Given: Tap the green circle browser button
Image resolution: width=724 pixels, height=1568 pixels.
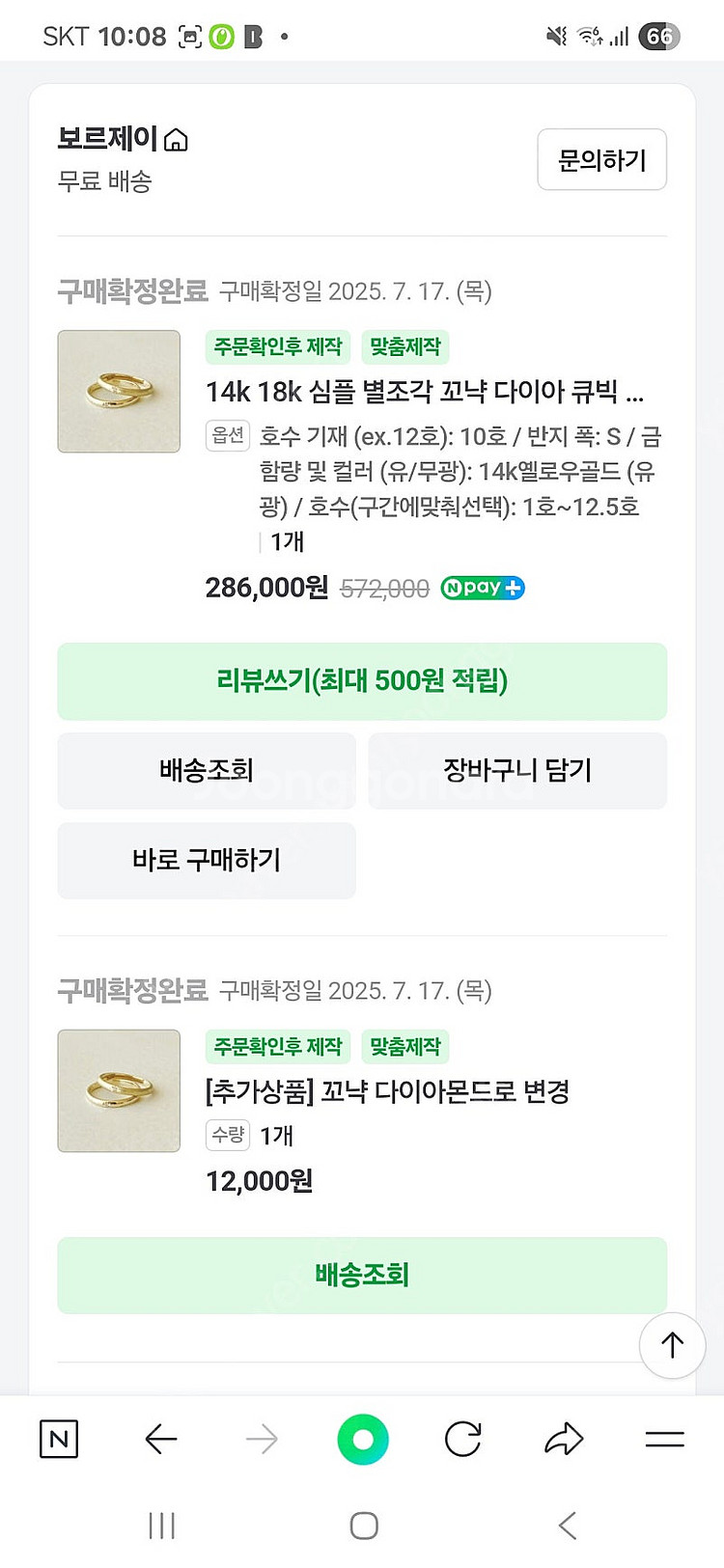Looking at the screenshot, I should [363, 1439].
